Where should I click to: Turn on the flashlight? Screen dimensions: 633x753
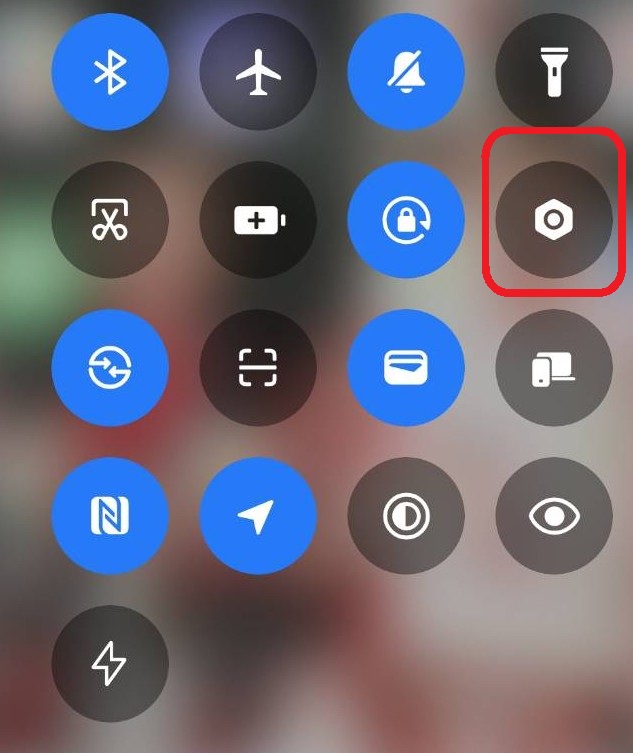tap(554, 72)
